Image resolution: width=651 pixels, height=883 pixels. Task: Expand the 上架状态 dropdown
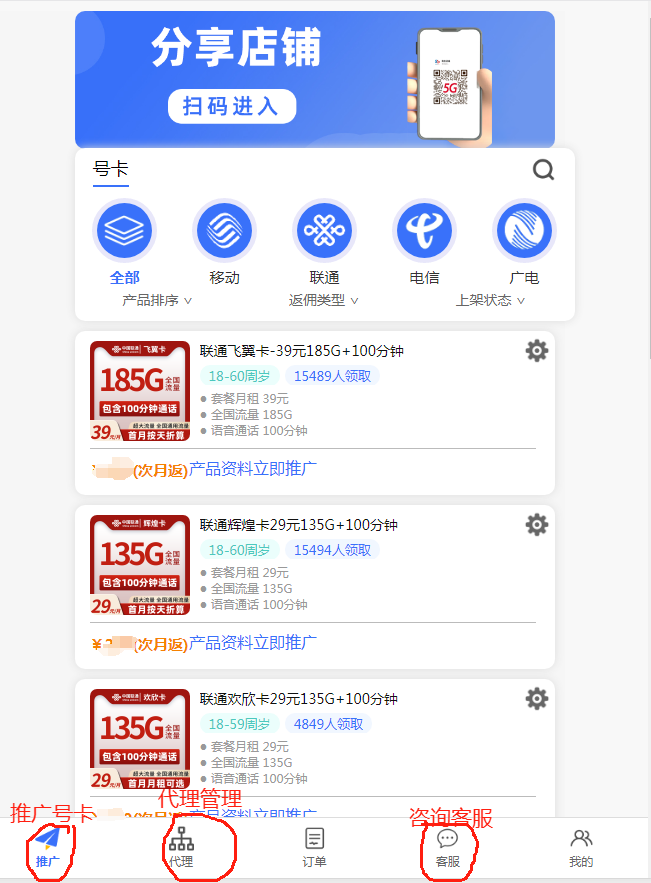pyautogui.click(x=490, y=300)
